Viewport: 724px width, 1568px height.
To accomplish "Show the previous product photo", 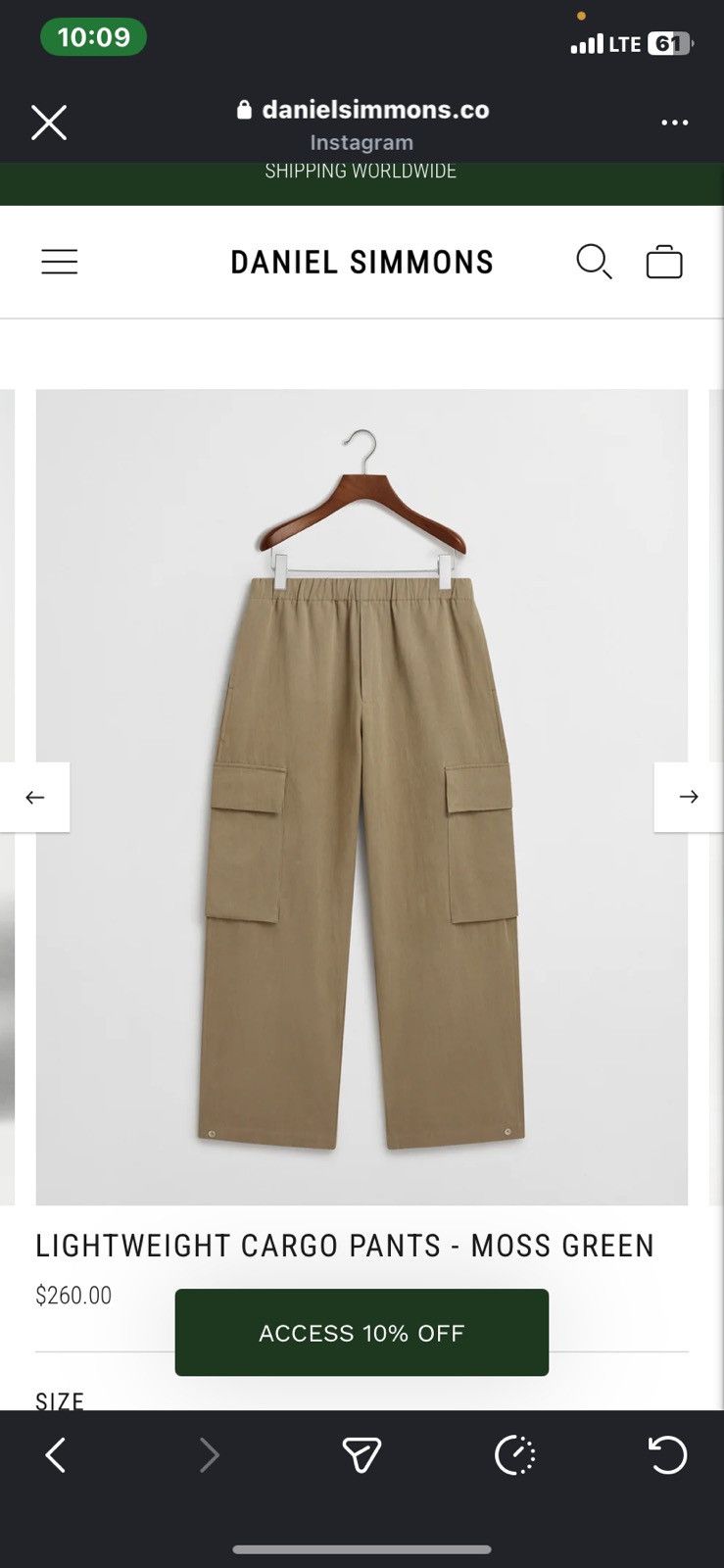I will pyautogui.click(x=35, y=797).
